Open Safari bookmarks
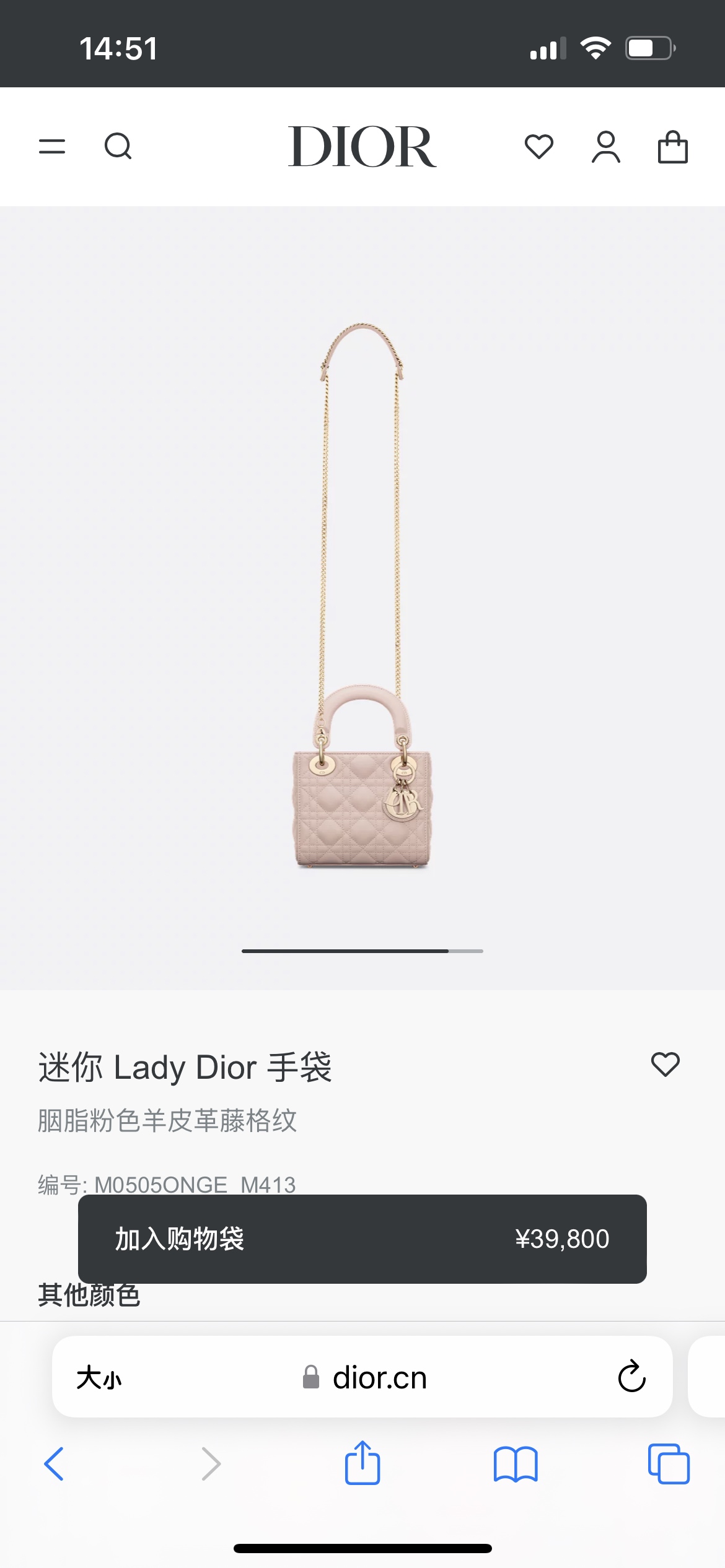725x1568 pixels. pyautogui.click(x=516, y=1464)
